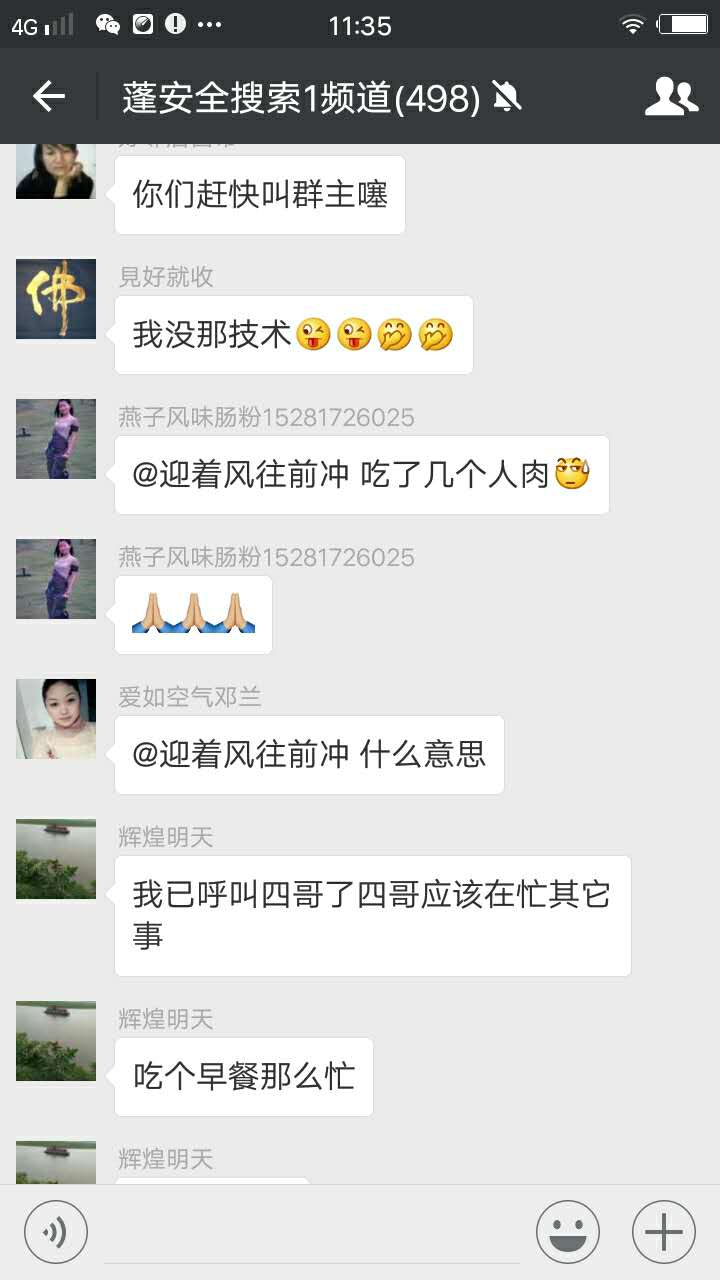This screenshot has height=1280, width=720.
Task: Open 爱如空气邓兰's avatar profile
Action: click(56, 719)
